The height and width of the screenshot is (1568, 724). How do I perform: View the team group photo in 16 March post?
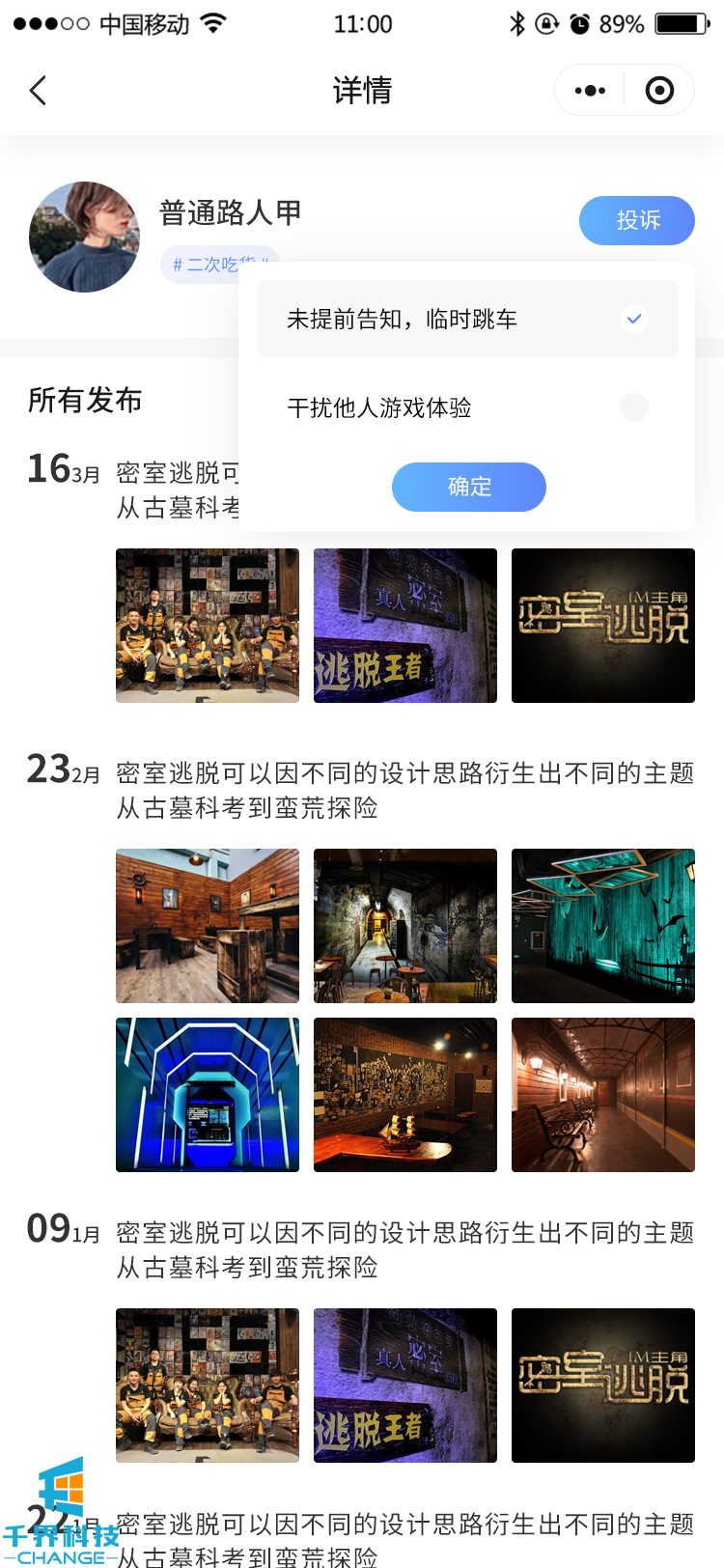point(207,625)
